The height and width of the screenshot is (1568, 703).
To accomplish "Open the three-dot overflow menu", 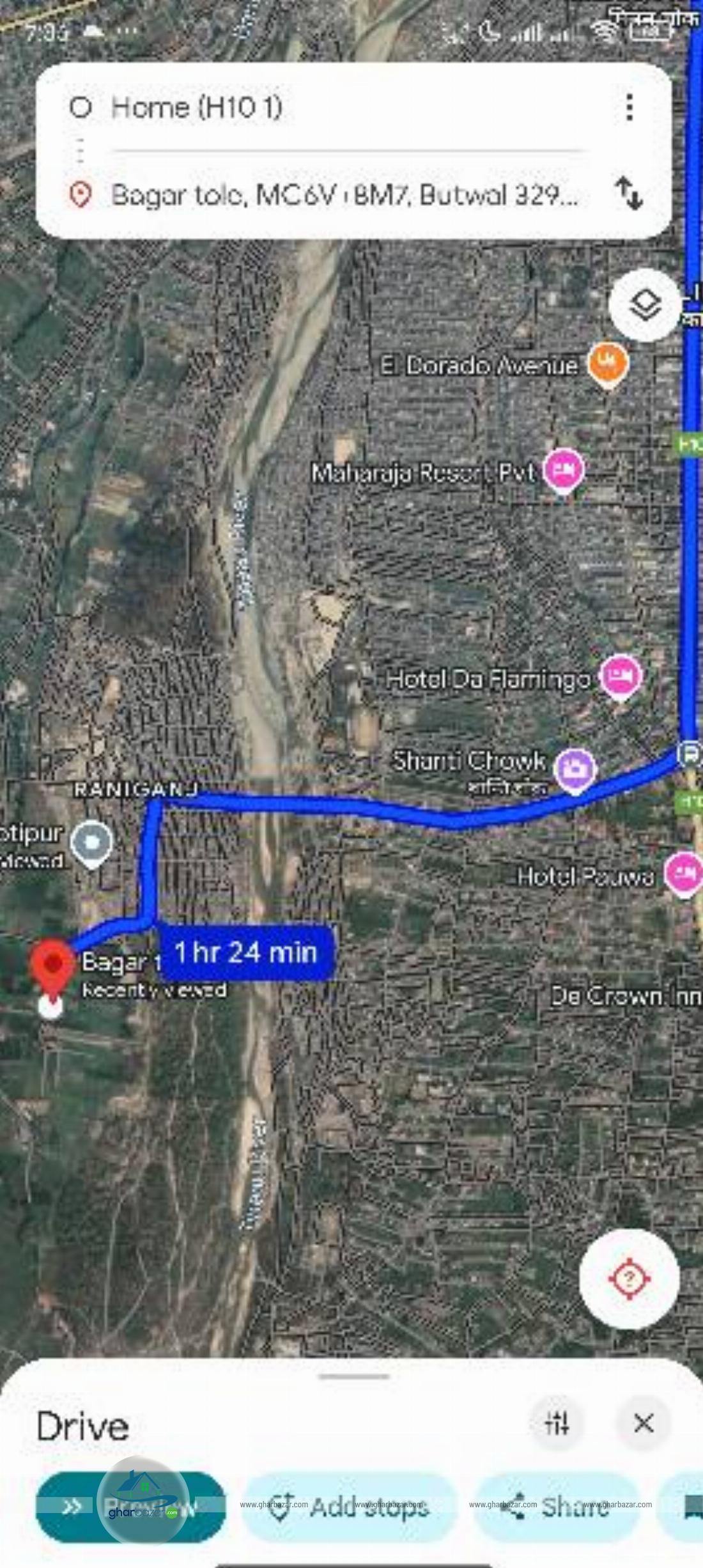I will [630, 107].
